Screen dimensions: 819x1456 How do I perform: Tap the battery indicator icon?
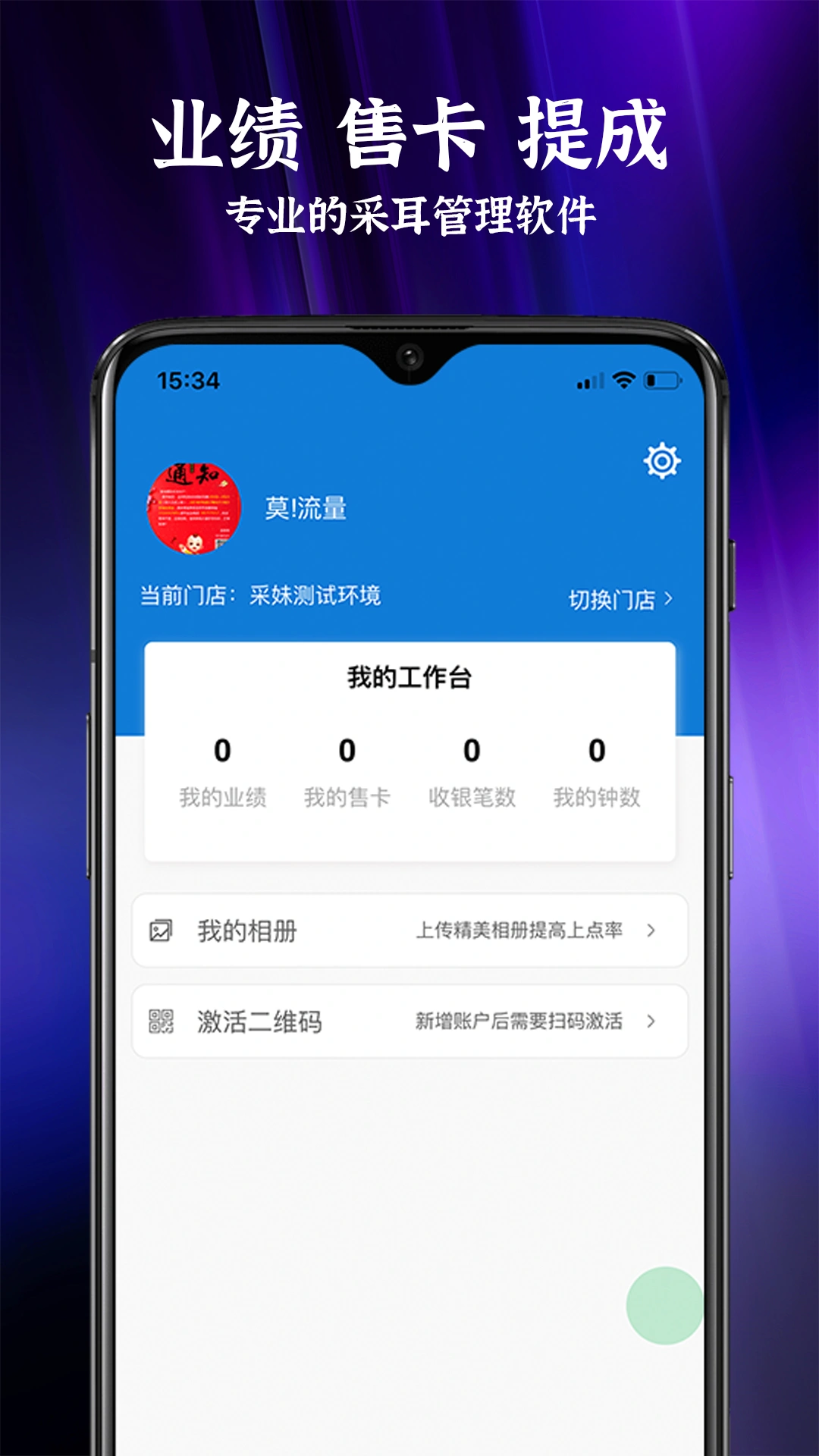664,380
